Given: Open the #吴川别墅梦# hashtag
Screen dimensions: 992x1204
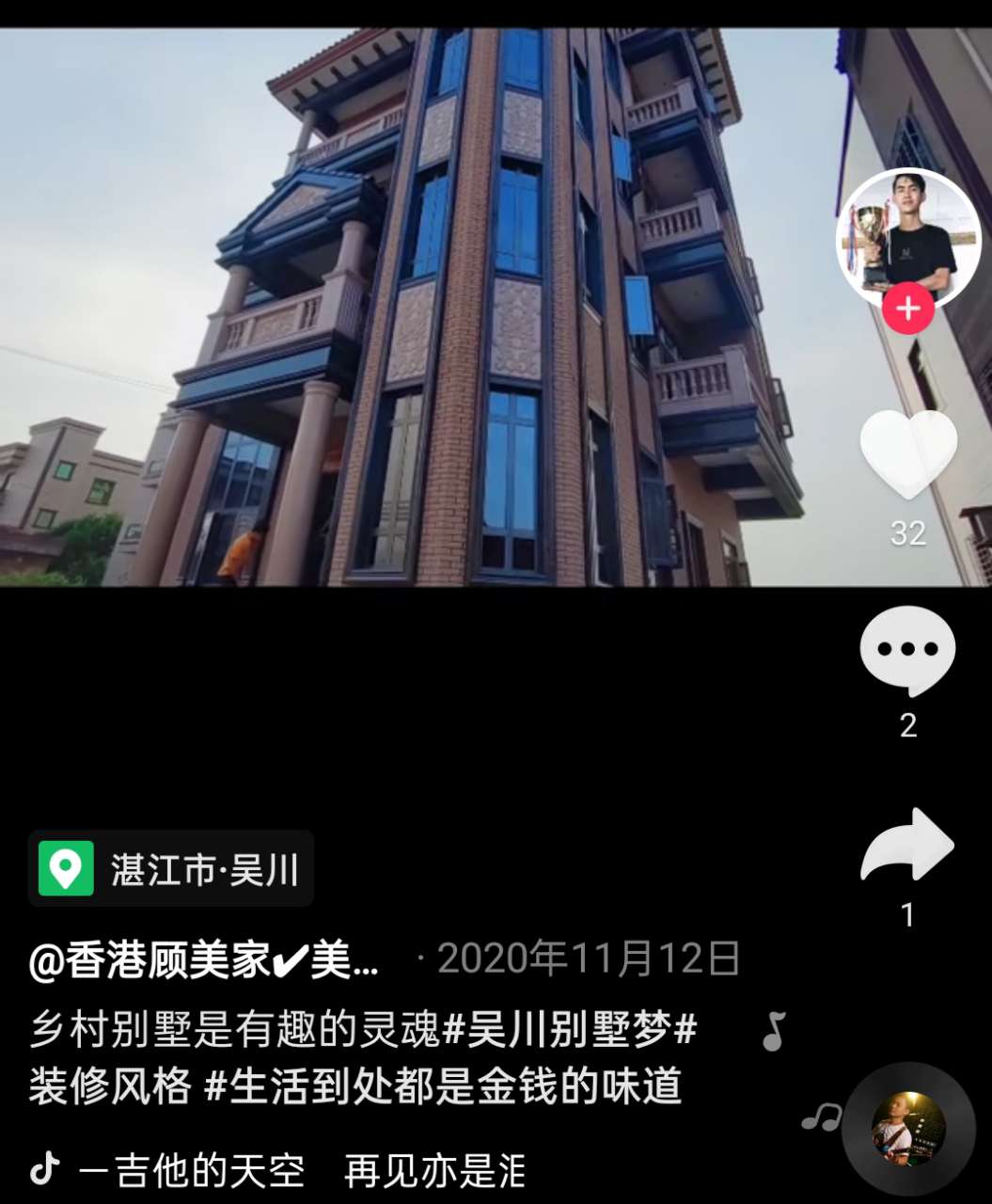Looking at the screenshot, I should (x=570, y=1028).
